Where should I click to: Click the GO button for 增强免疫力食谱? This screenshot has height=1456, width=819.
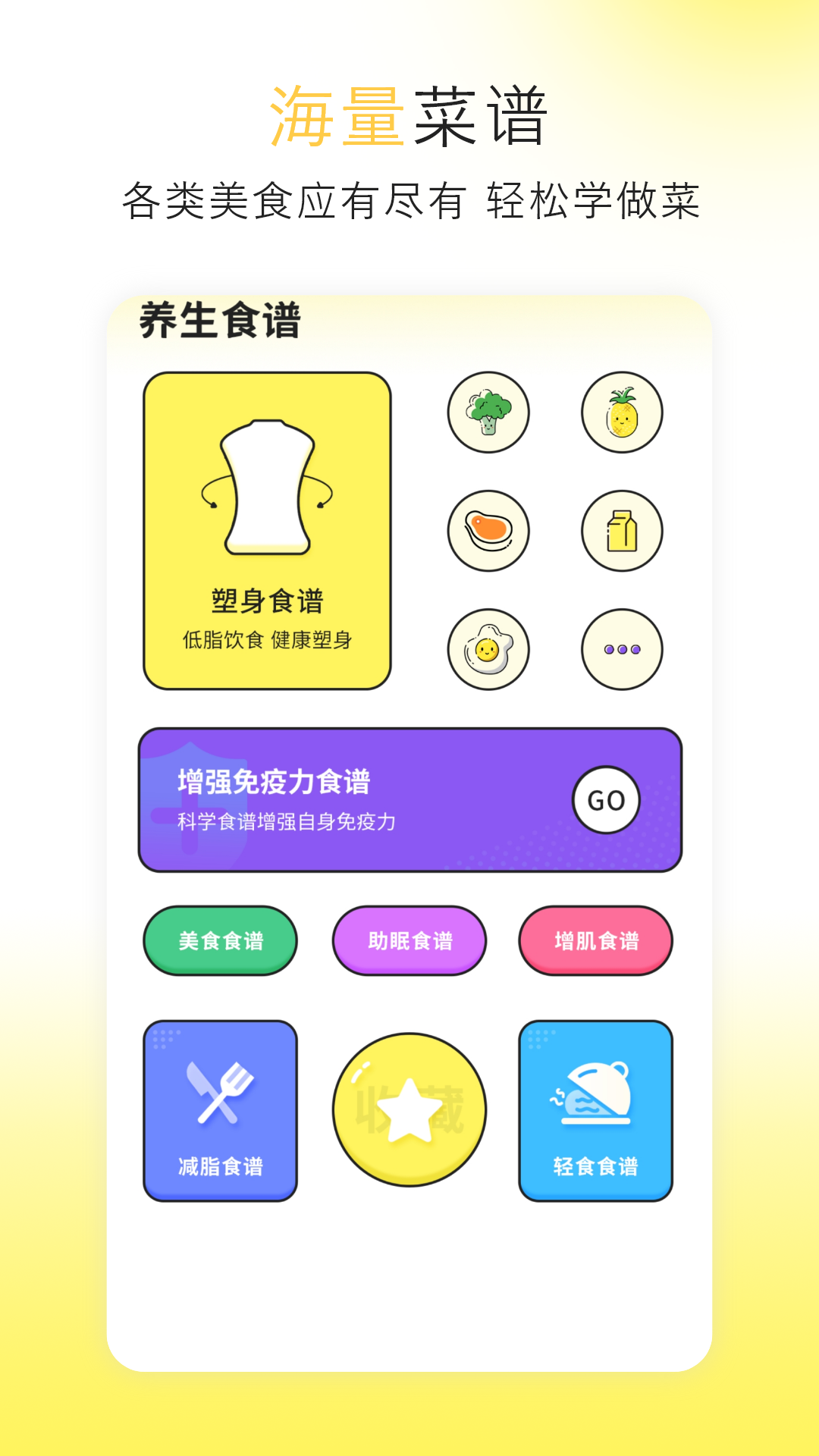coord(607,799)
